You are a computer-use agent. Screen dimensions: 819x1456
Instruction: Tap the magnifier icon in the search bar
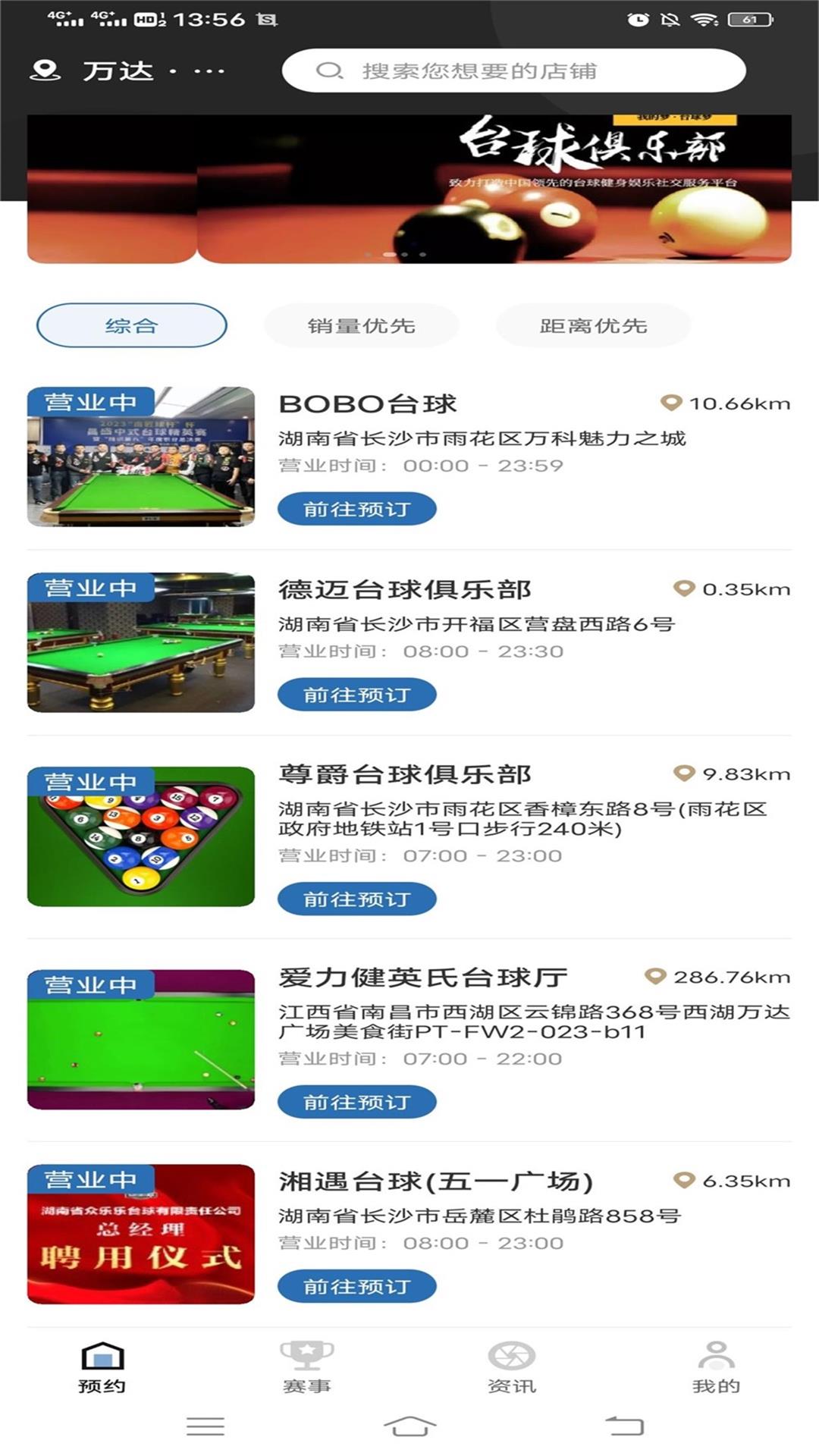(328, 71)
